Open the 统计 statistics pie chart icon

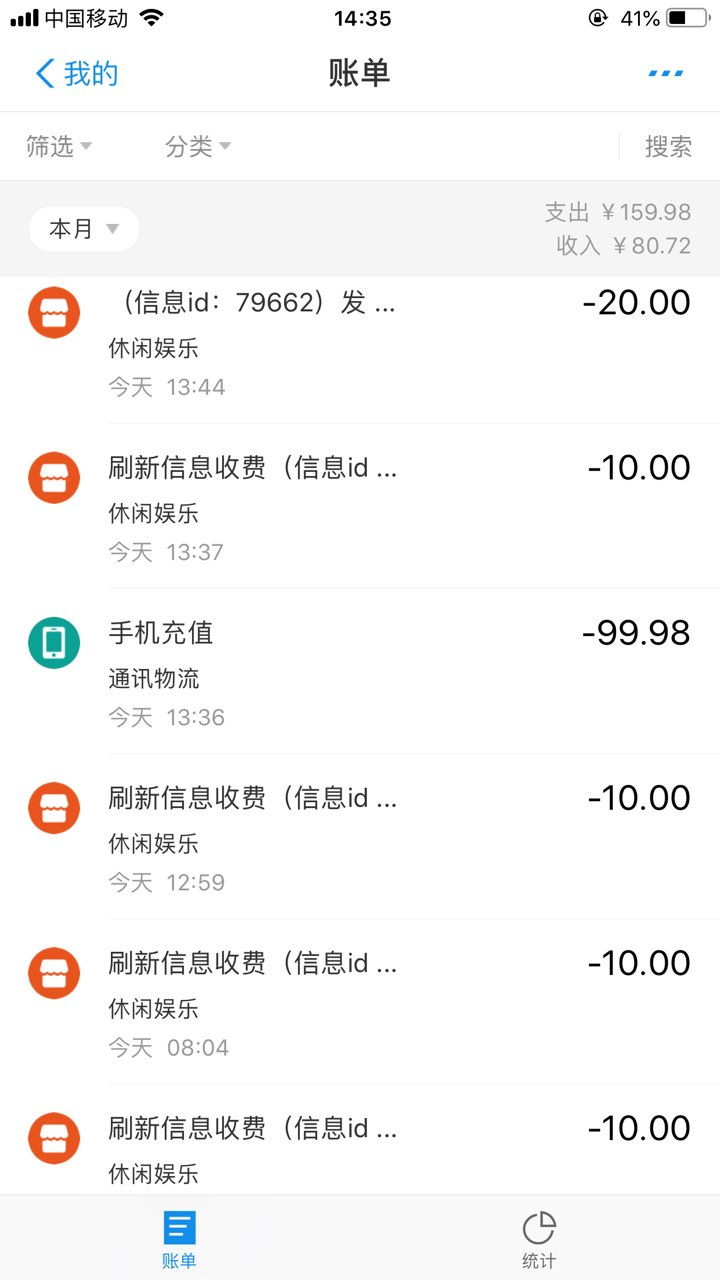point(538,1227)
